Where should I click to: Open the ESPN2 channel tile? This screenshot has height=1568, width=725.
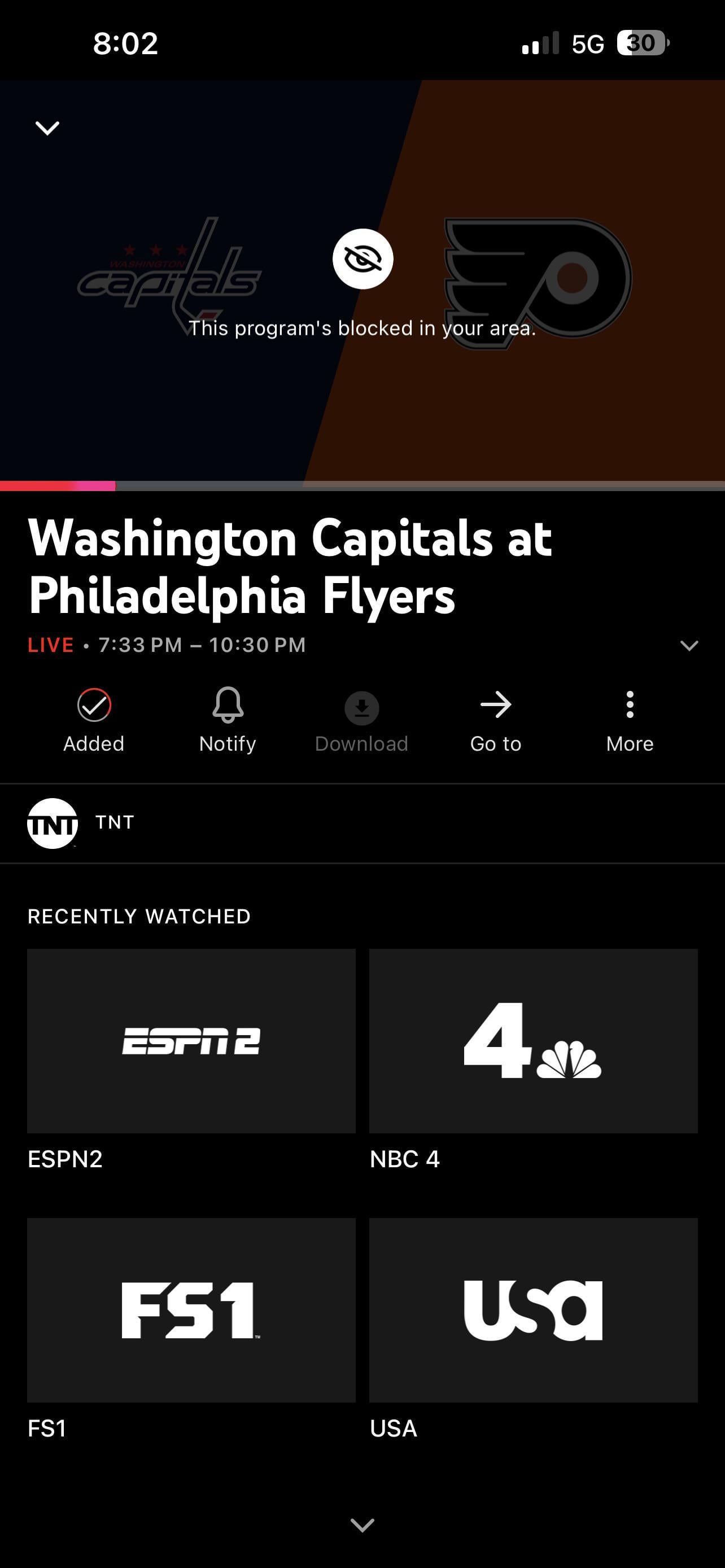(x=191, y=1040)
